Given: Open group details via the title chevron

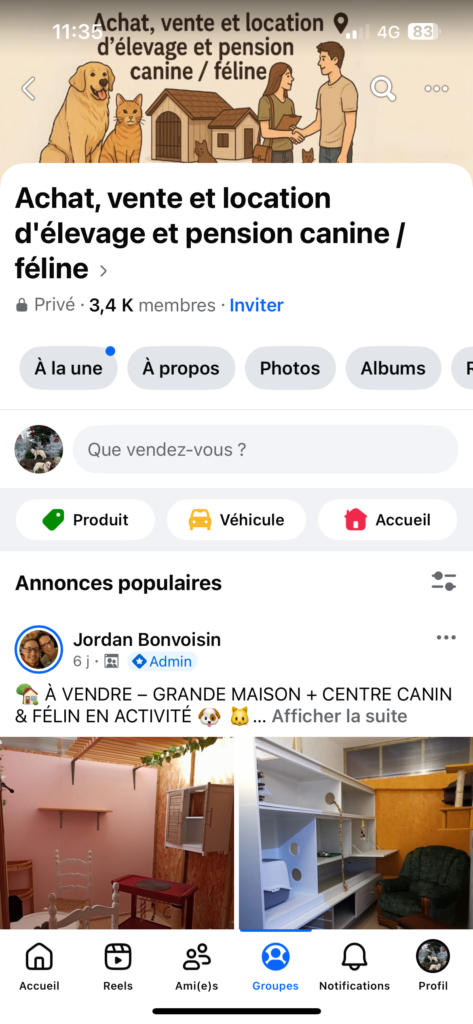Looking at the screenshot, I should (103, 270).
